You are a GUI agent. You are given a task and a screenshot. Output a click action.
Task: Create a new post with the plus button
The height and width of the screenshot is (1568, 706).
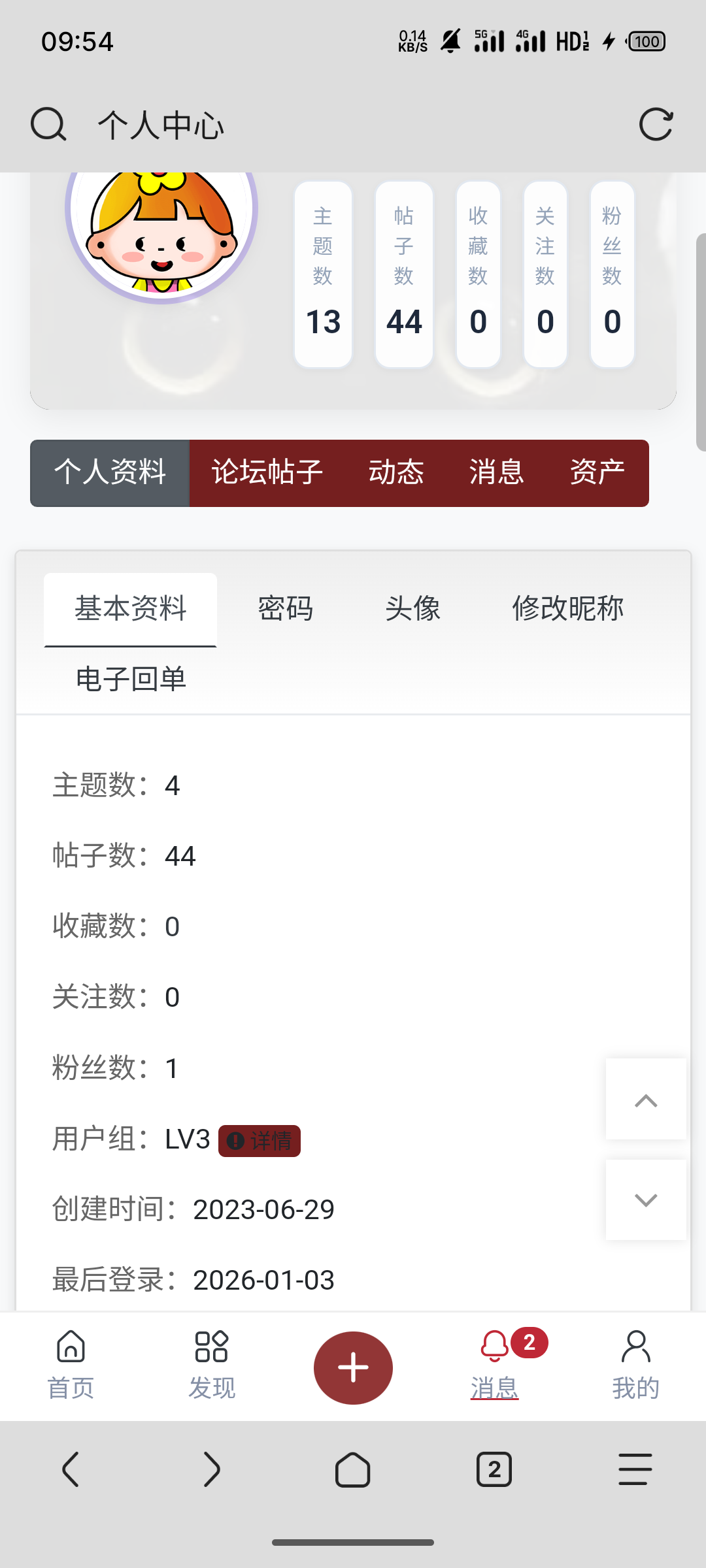coord(353,1367)
